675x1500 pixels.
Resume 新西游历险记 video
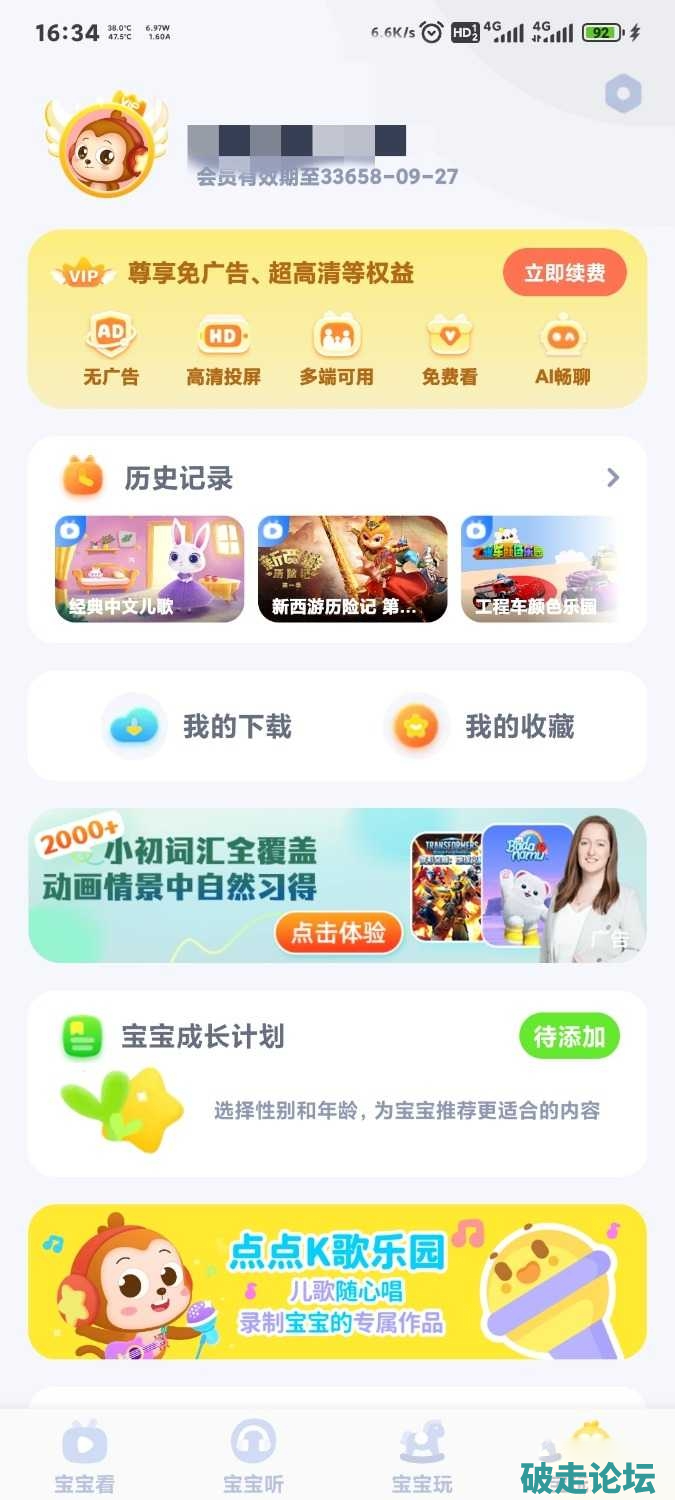coord(352,569)
